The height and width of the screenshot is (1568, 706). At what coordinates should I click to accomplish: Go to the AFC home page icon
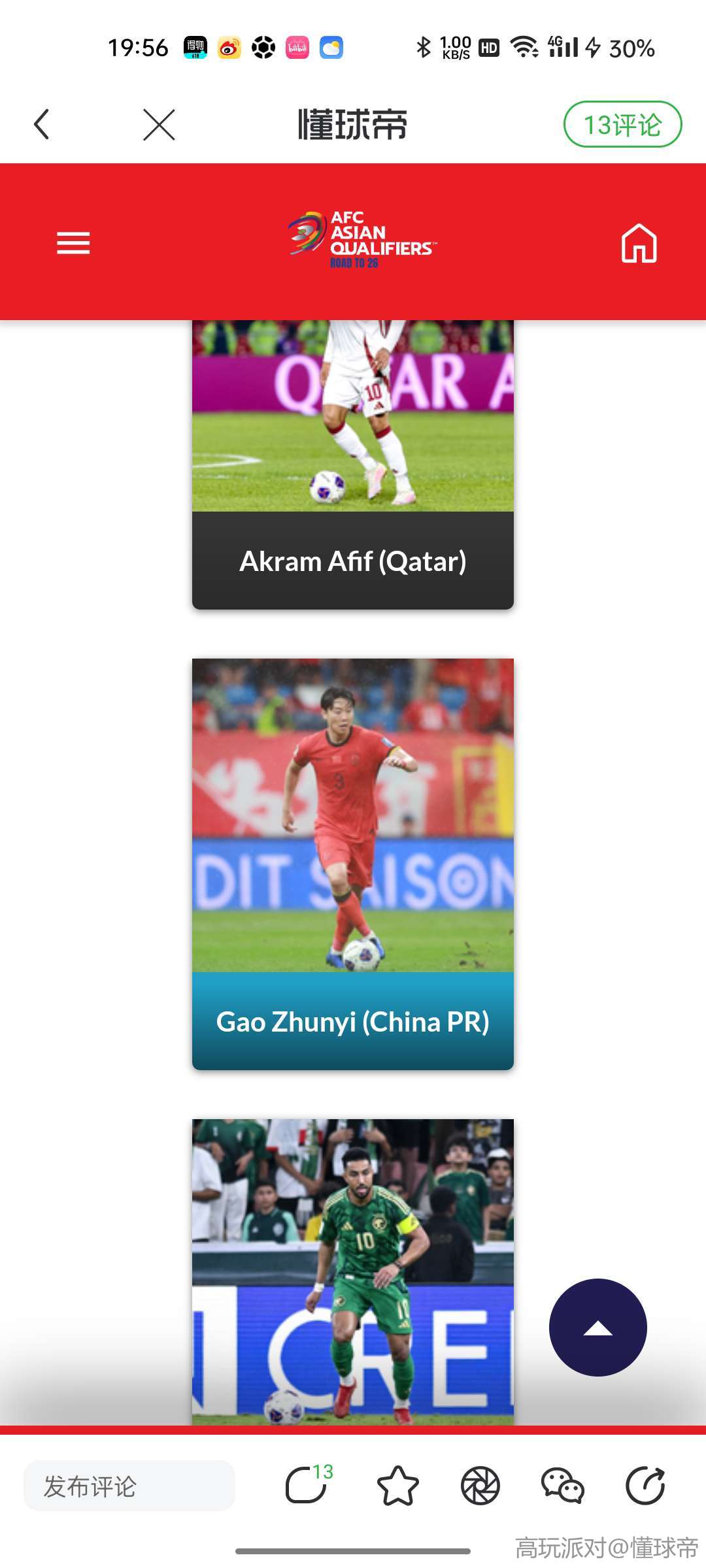coord(639,243)
